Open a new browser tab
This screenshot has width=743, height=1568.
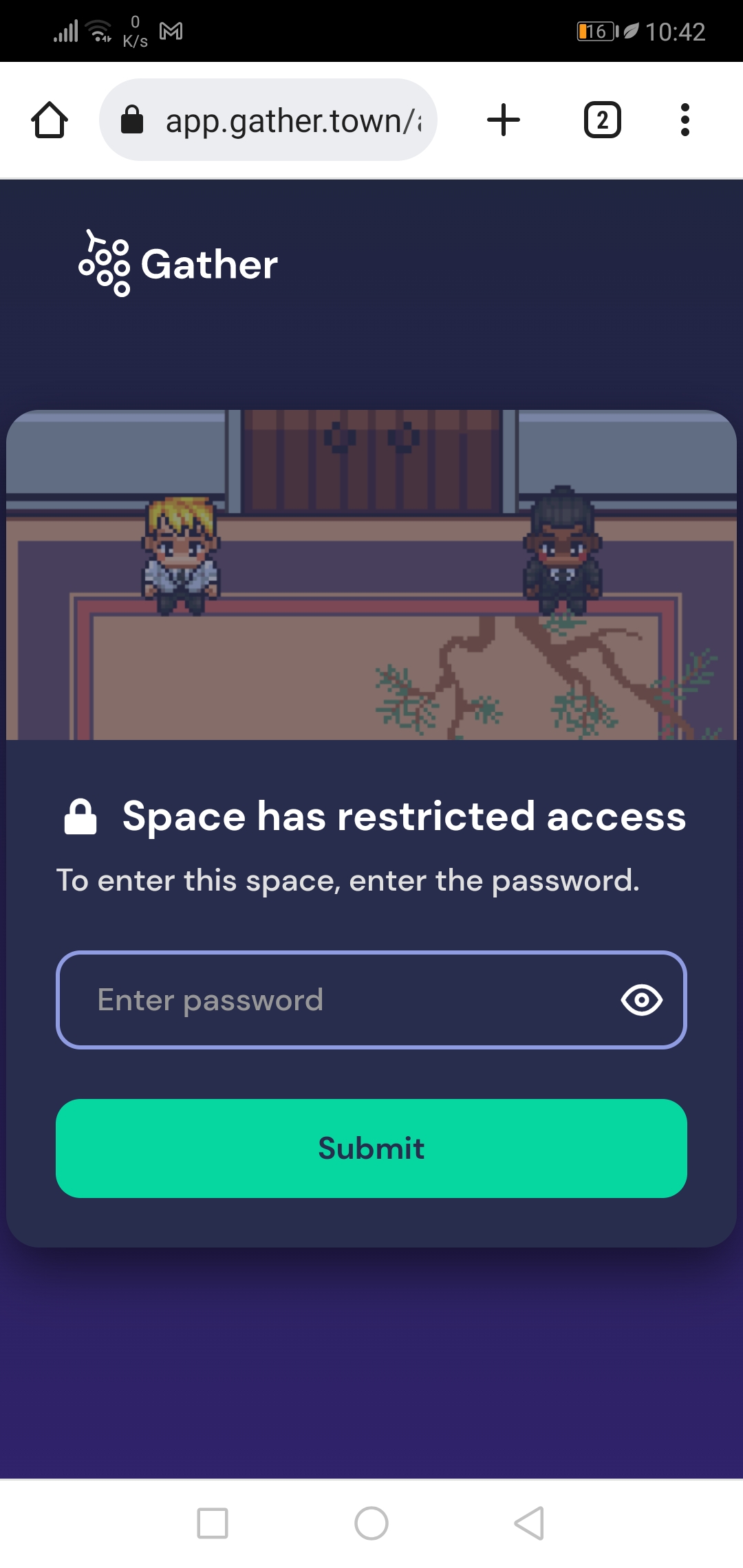coord(504,120)
